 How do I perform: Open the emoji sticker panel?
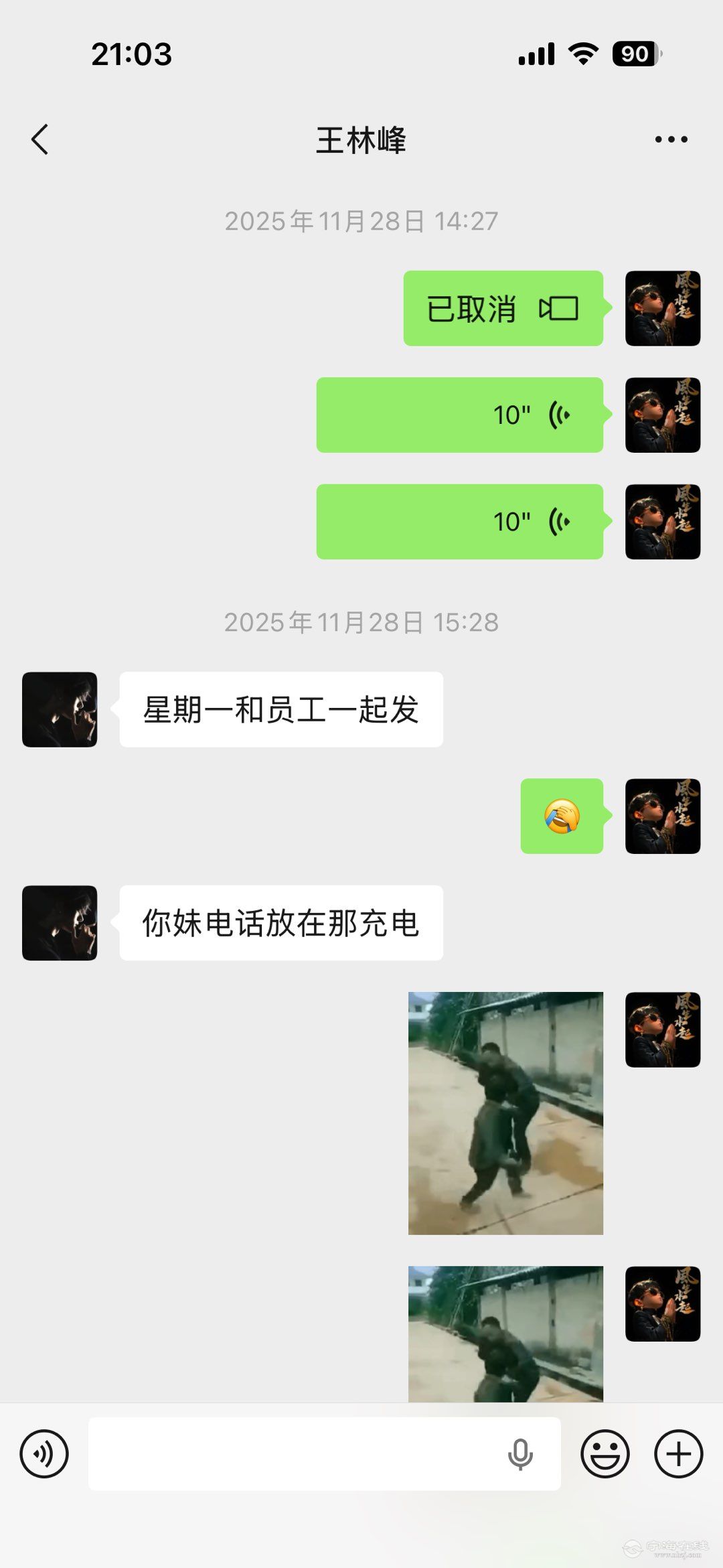pyautogui.click(x=605, y=1453)
